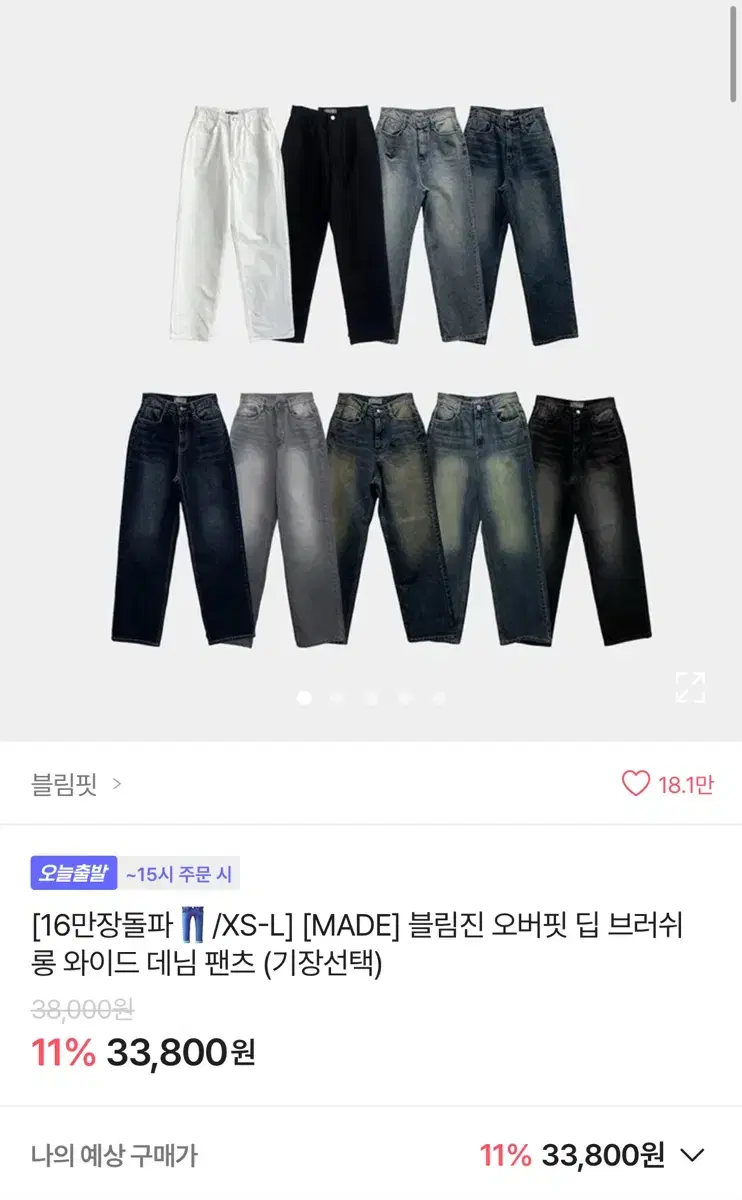
Task: Open fullscreen view using the expand icon
Action: click(x=690, y=687)
